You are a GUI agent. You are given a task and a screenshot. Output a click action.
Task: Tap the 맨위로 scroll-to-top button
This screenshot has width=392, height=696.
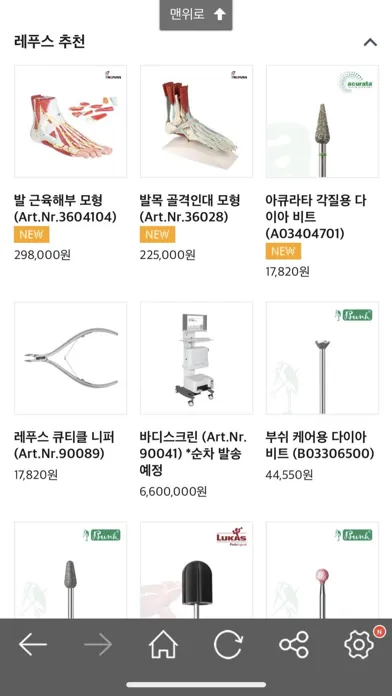tap(196, 15)
